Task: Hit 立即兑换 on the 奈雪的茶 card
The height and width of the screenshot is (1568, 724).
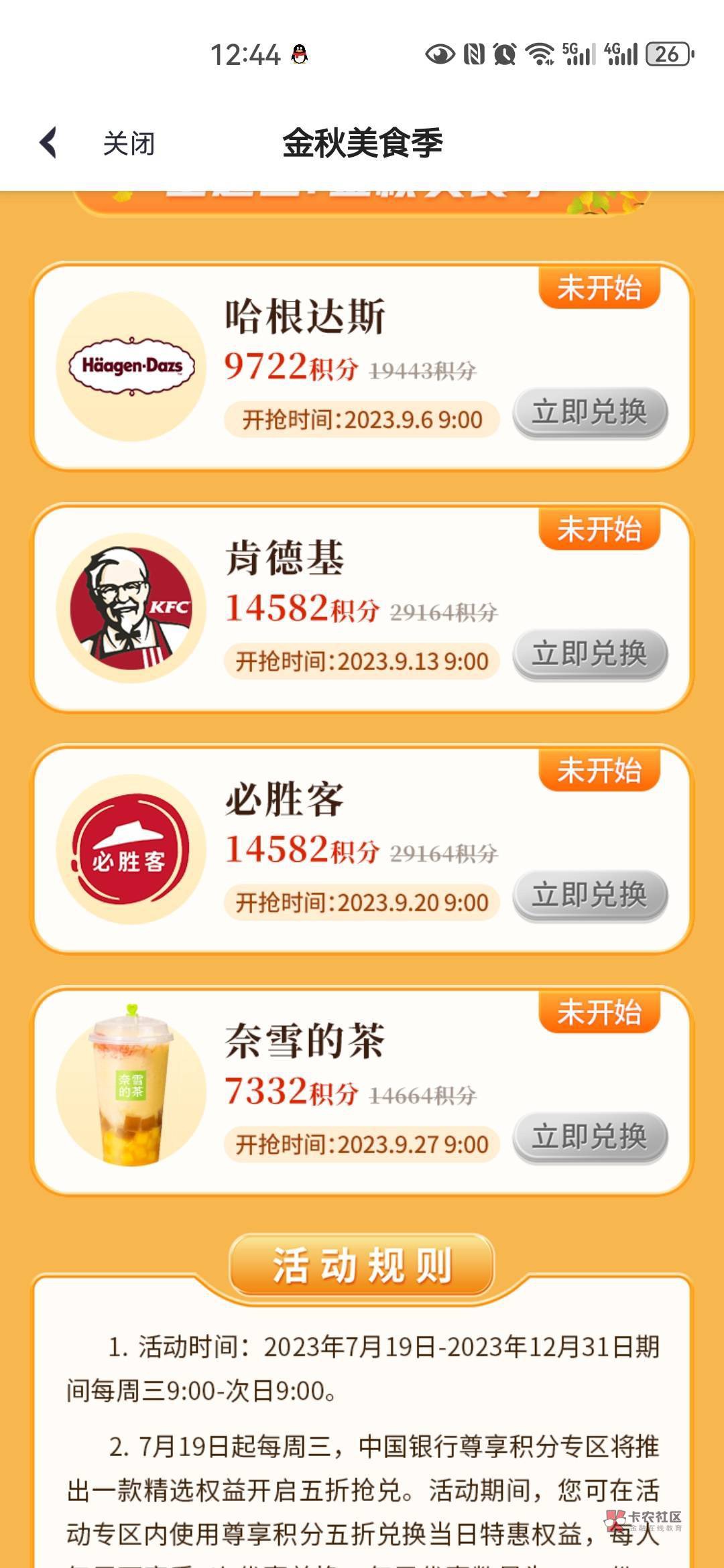Action: pyautogui.click(x=590, y=1137)
